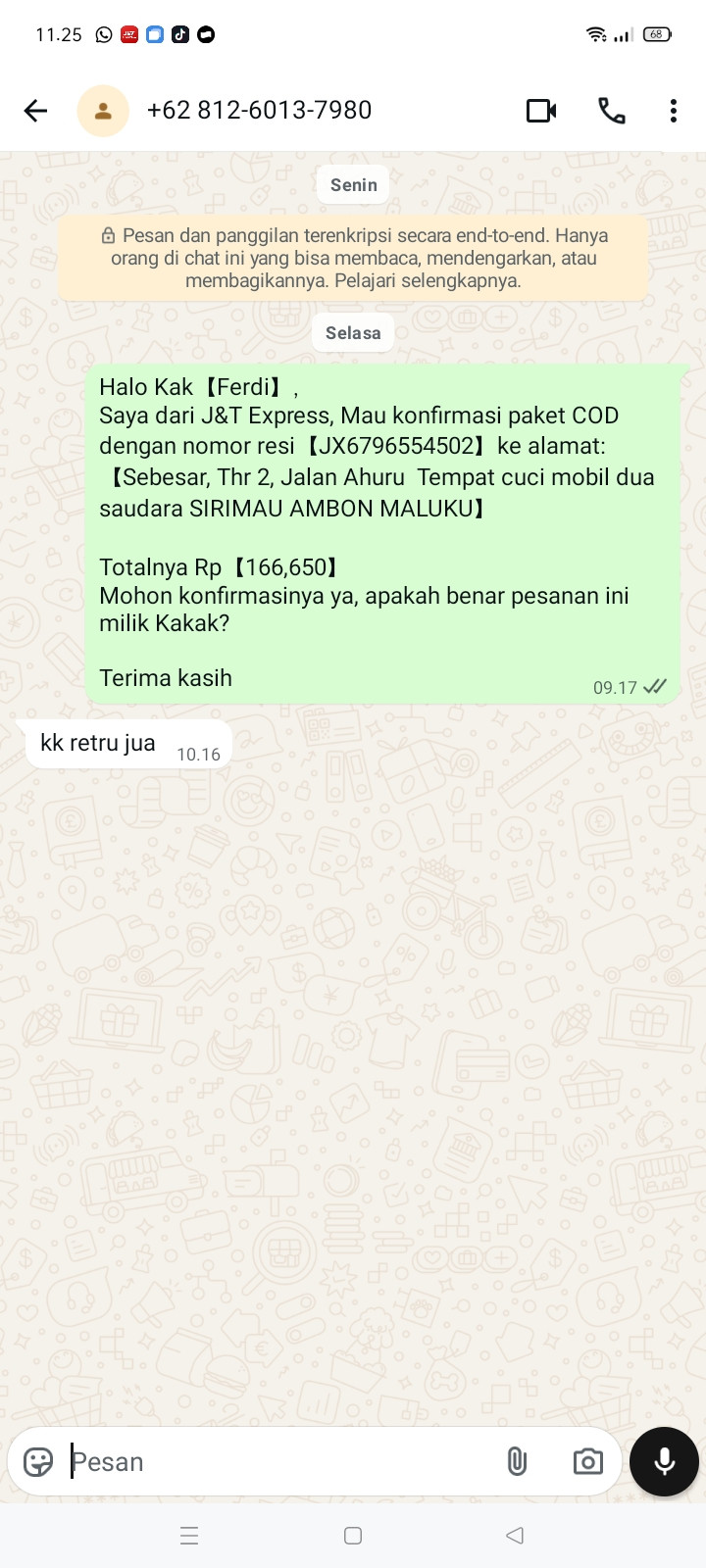Go to the home screen
Image resolution: width=706 pixels, height=1568 pixels.
pyautogui.click(x=353, y=1536)
